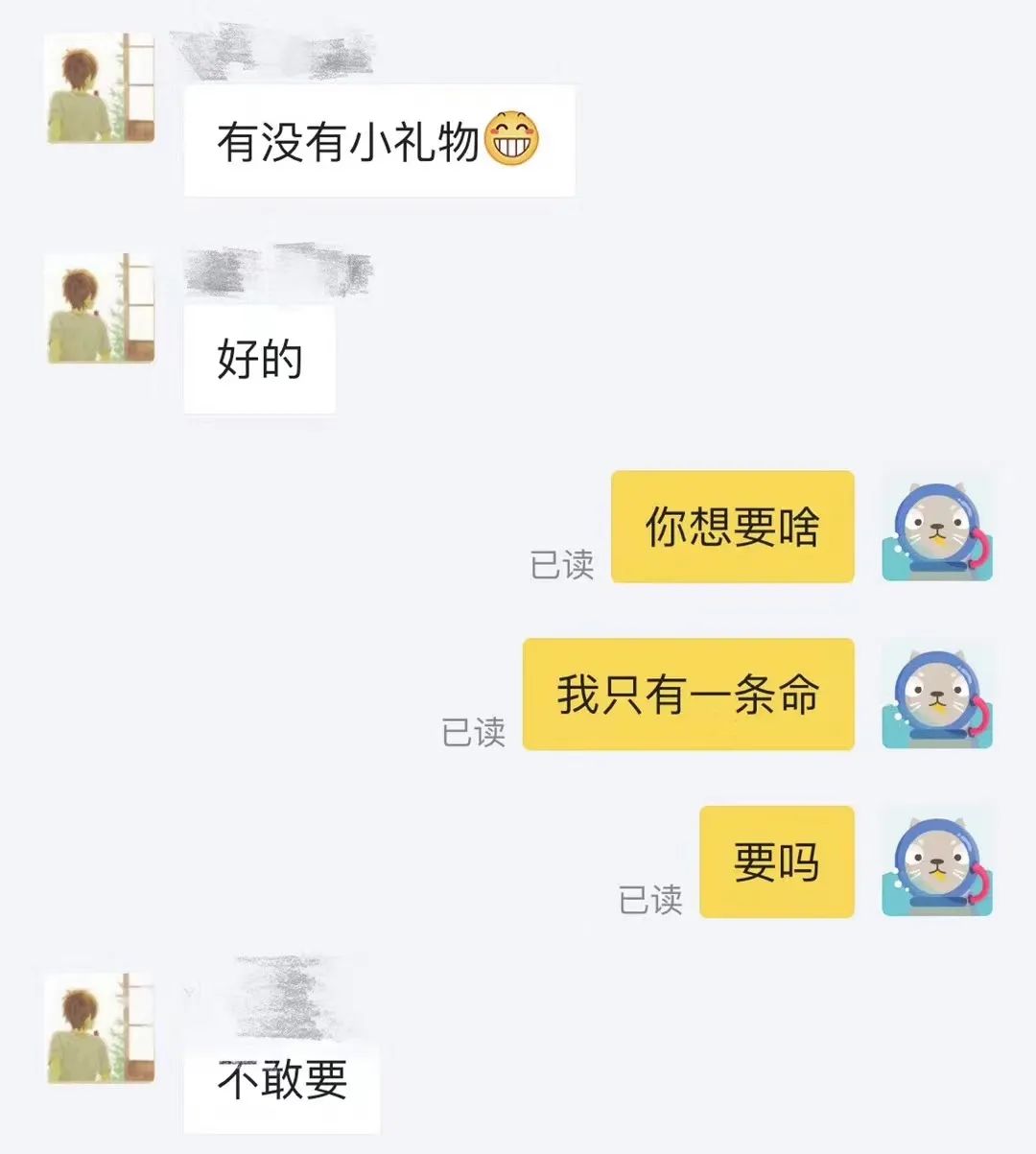Viewport: 1036px width, 1154px height.
Task: View profile from avatar beside 我只有一条命
Action: click(937, 696)
